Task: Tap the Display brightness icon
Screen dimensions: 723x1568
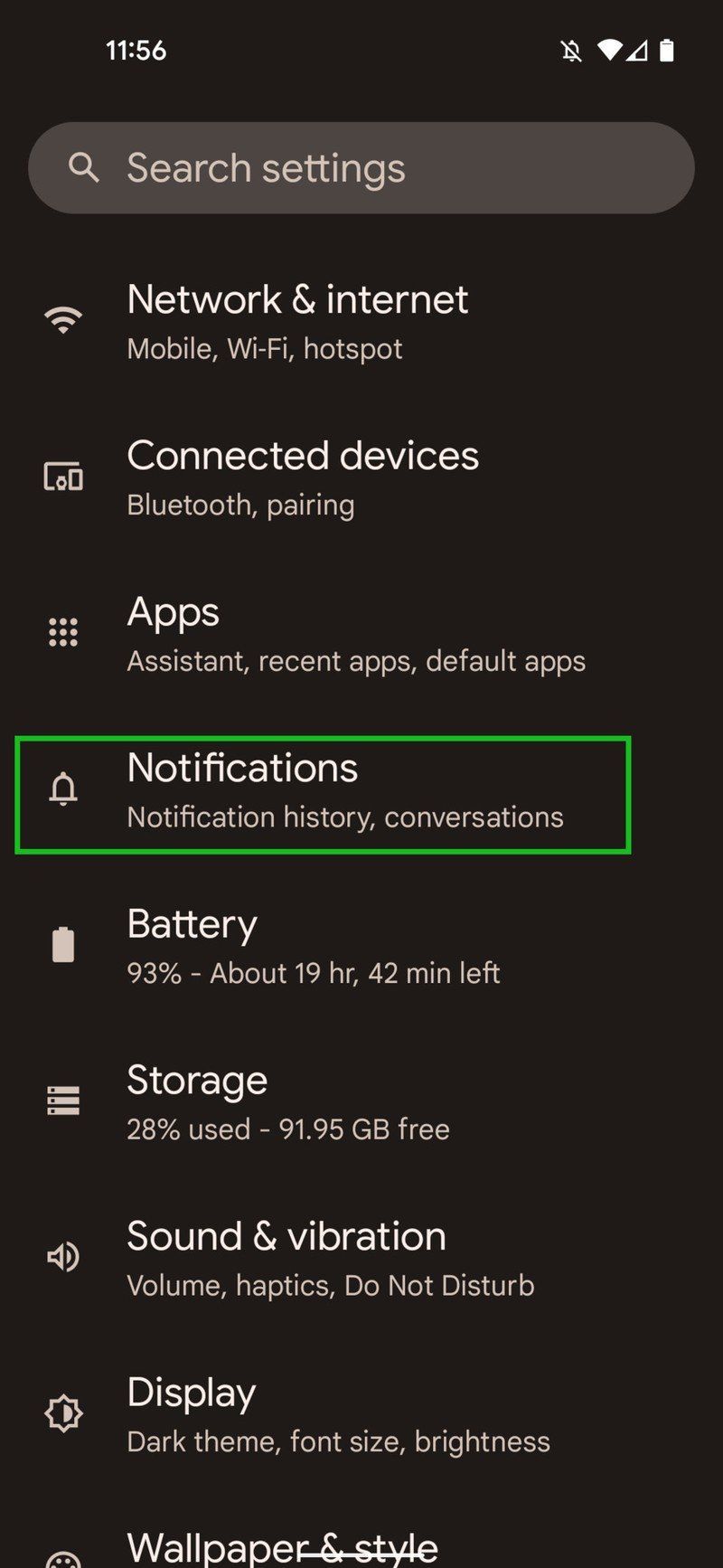Action: tap(61, 1412)
